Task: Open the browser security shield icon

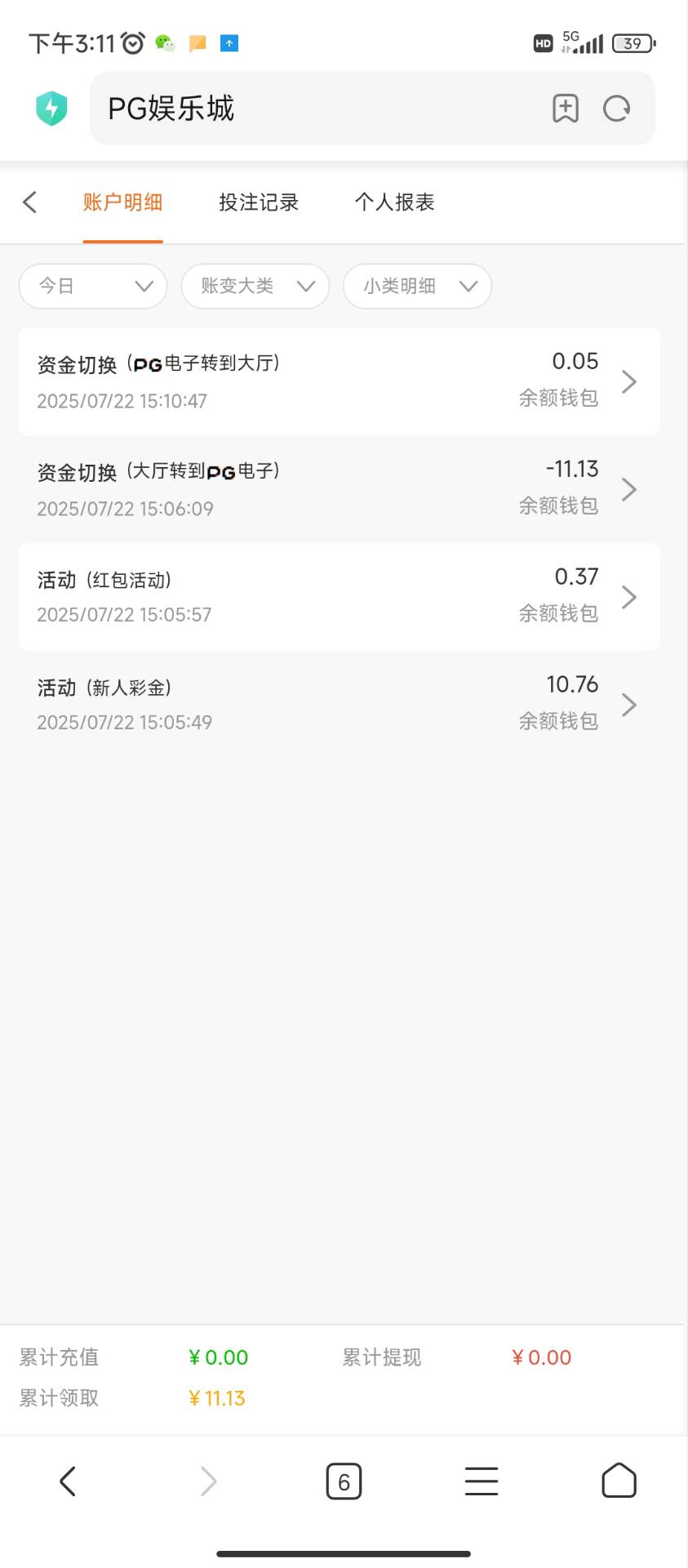Action: click(x=51, y=109)
